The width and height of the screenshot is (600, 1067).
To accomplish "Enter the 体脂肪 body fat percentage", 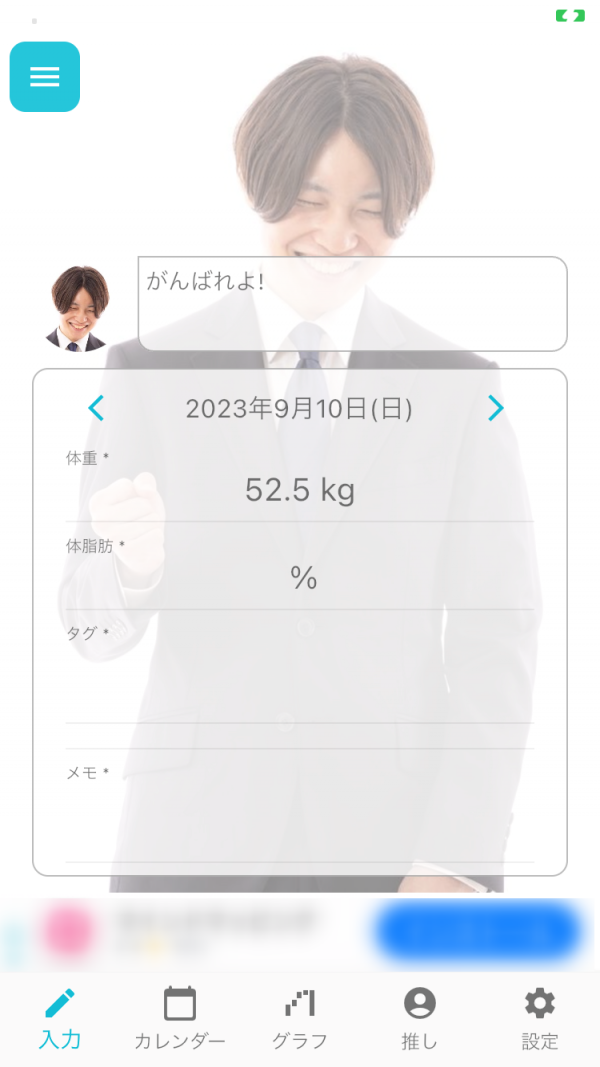I will pos(299,578).
